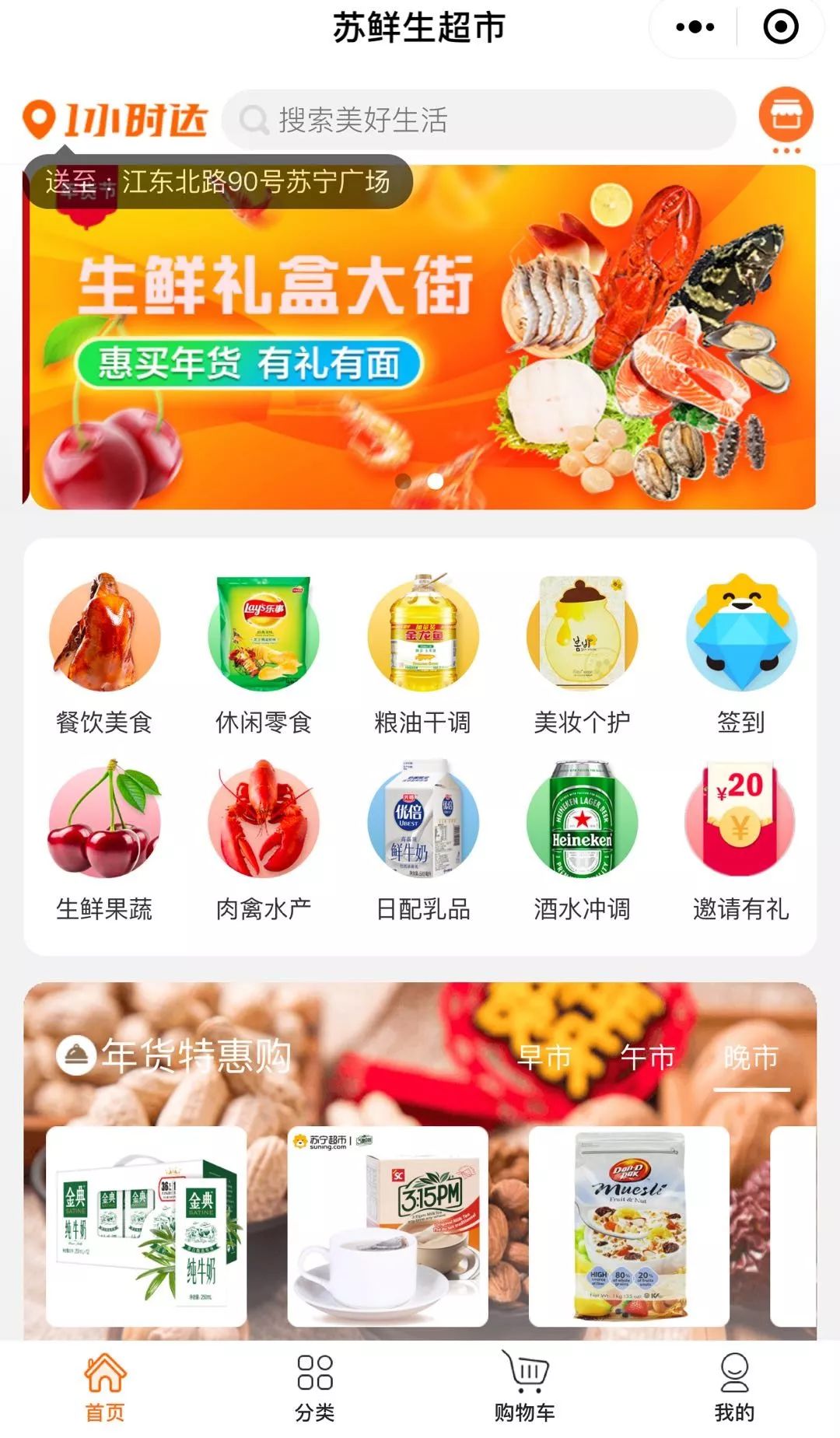Open the 粮油干调 grain and oil category

coord(422,636)
